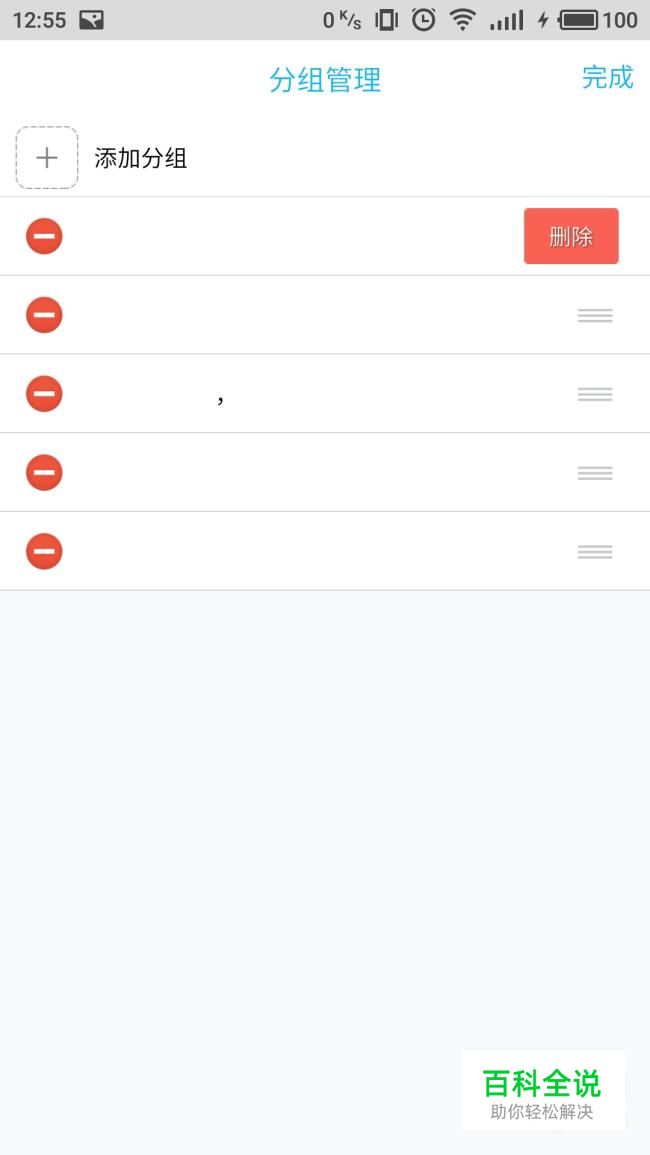The image size is (650, 1155).
Task: Tap 完成 to finish group management
Action: (607, 77)
